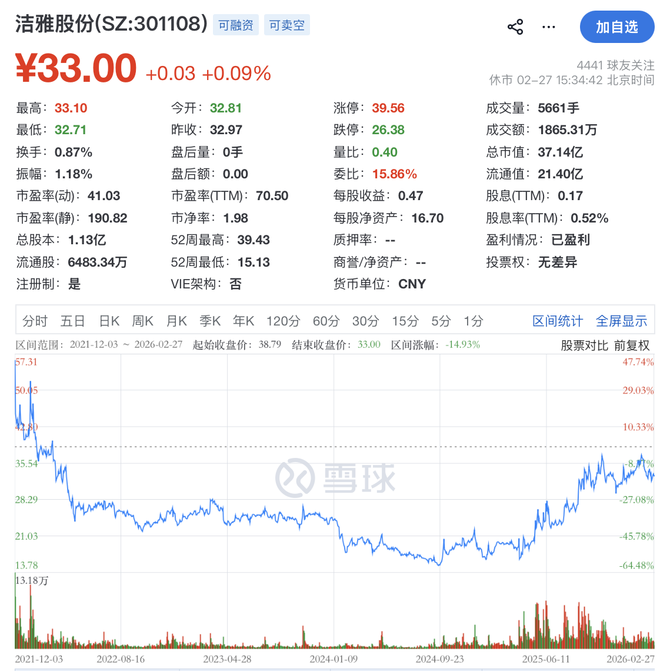Switch to the 60分 interval

(326, 321)
